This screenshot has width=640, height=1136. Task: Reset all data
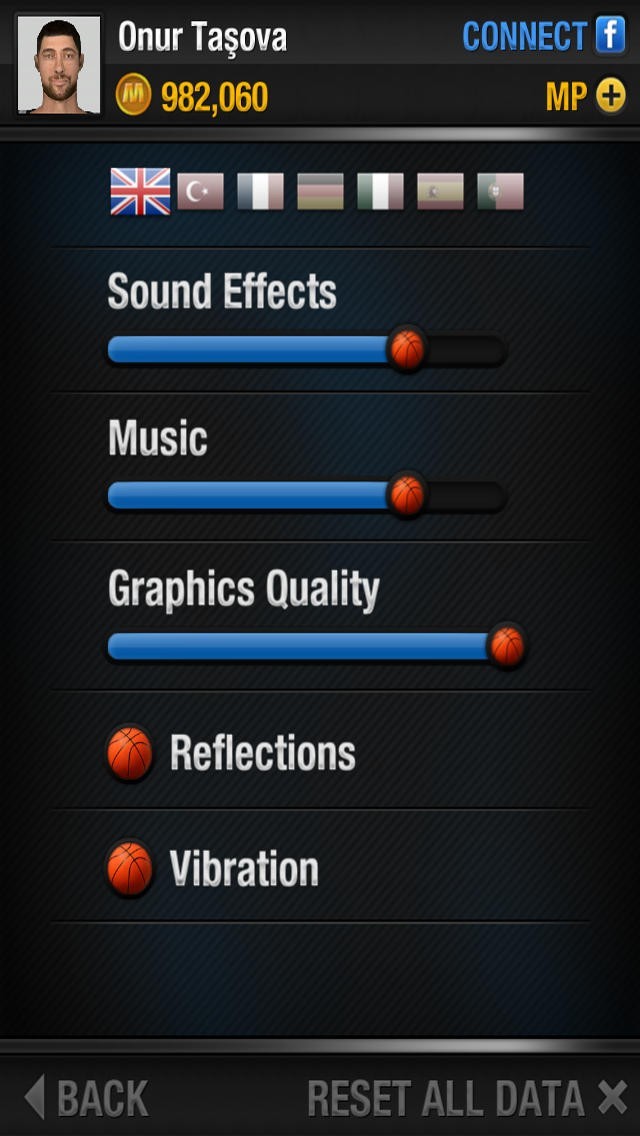(467, 1098)
